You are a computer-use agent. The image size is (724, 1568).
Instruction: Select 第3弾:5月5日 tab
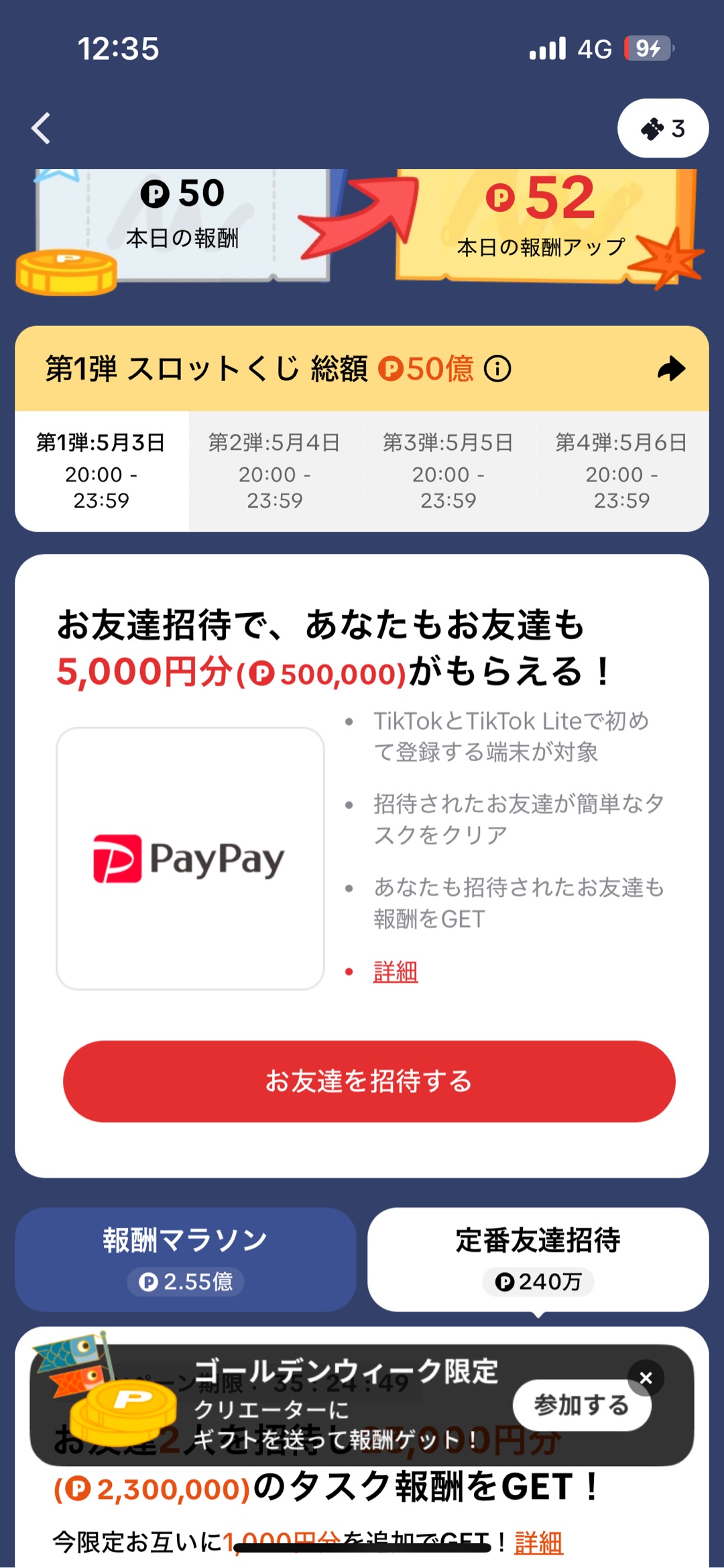[448, 471]
